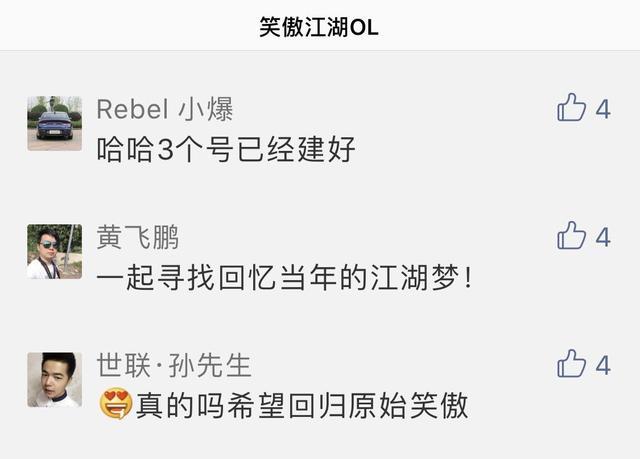This screenshot has height=459, width=640.
Task: Open 黄飞鹏's profile avatar
Action: point(54,252)
